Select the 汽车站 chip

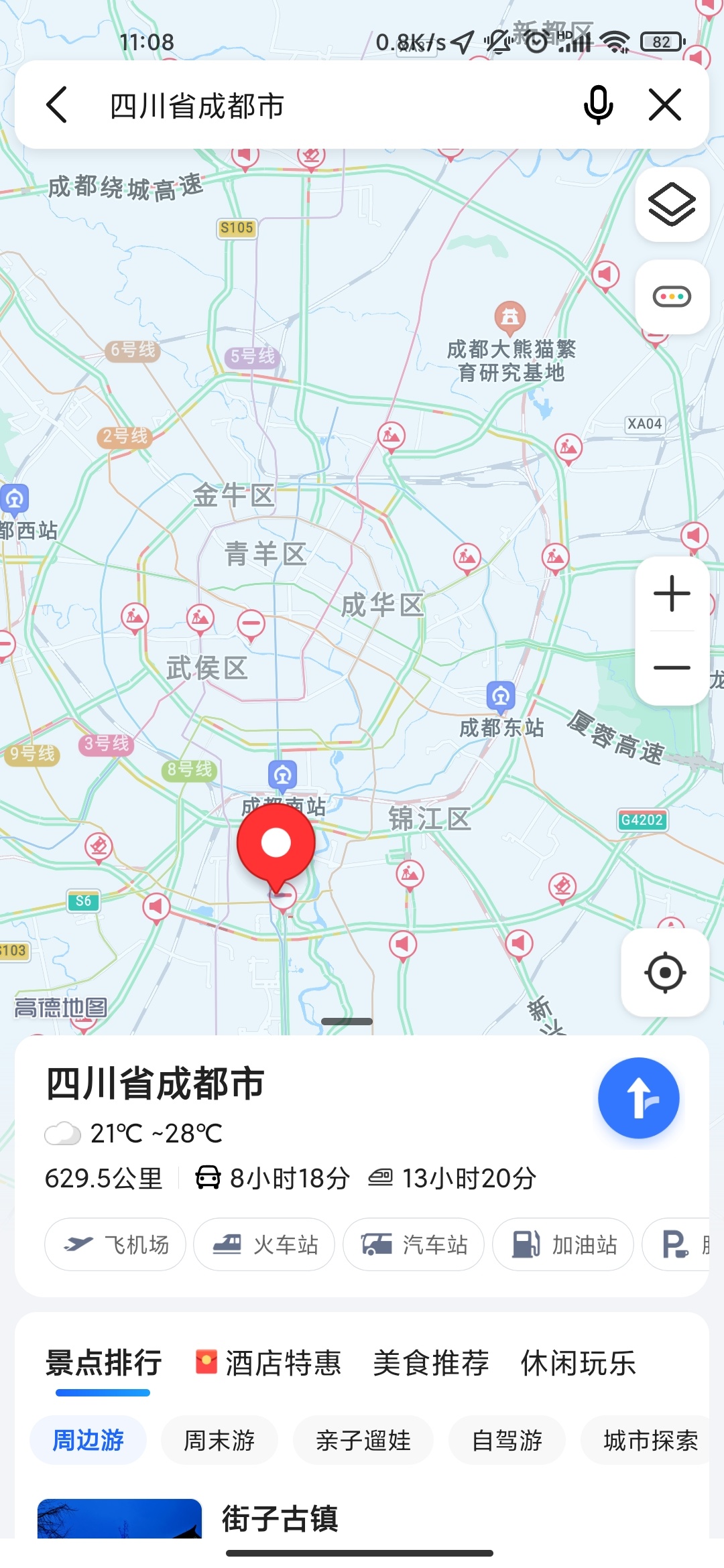(x=414, y=1244)
